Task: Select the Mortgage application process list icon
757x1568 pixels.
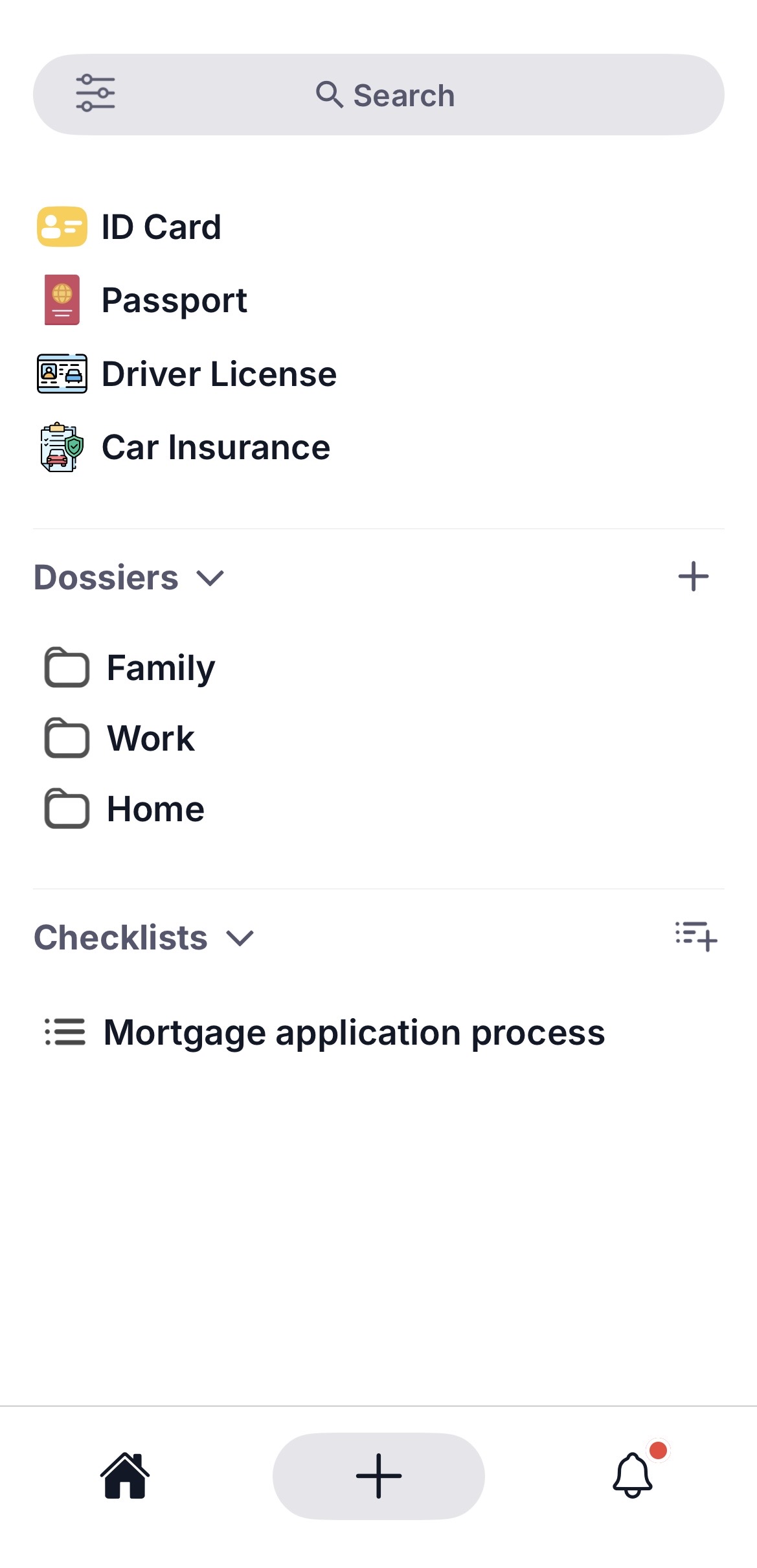Action: click(65, 1032)
